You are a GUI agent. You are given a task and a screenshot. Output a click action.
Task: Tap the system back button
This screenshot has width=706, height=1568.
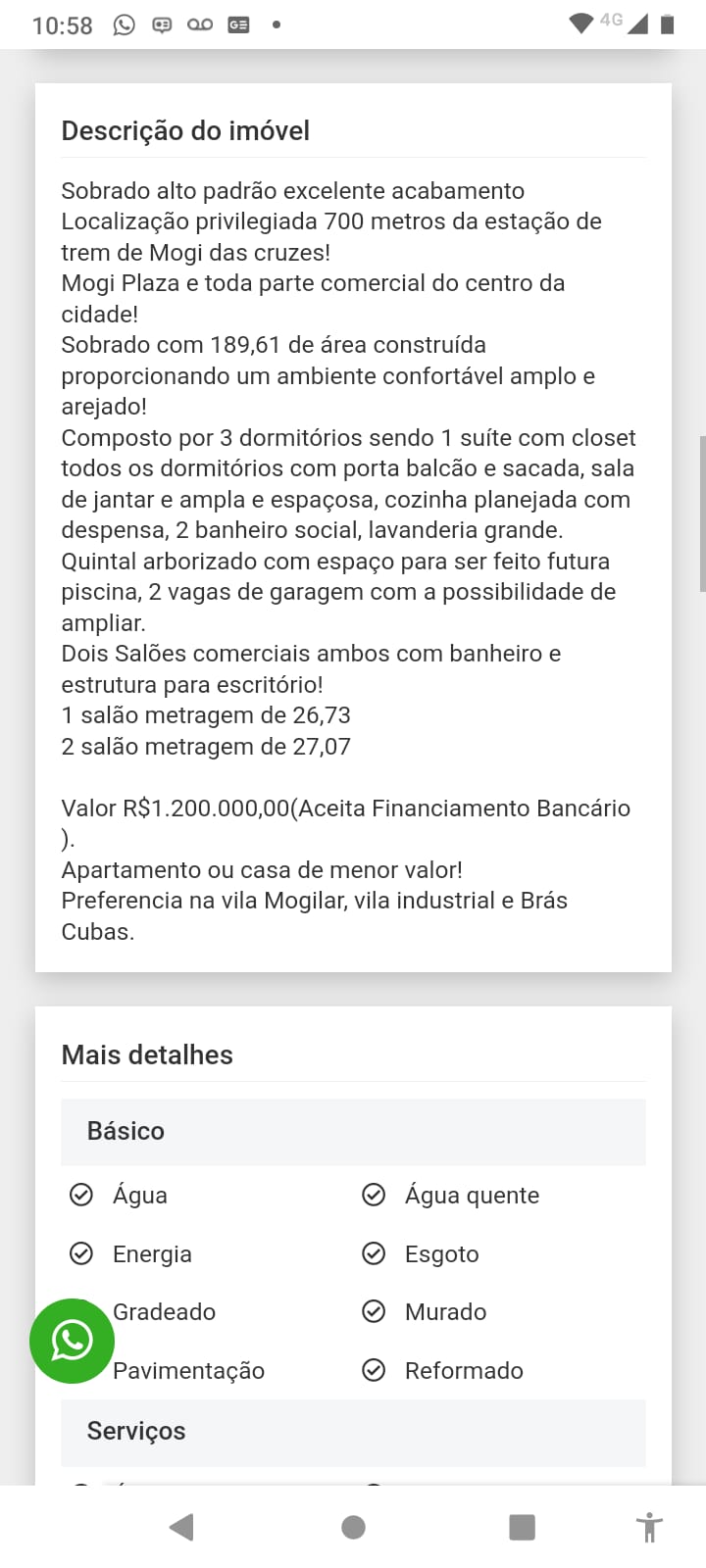(x=181, y=1527)
